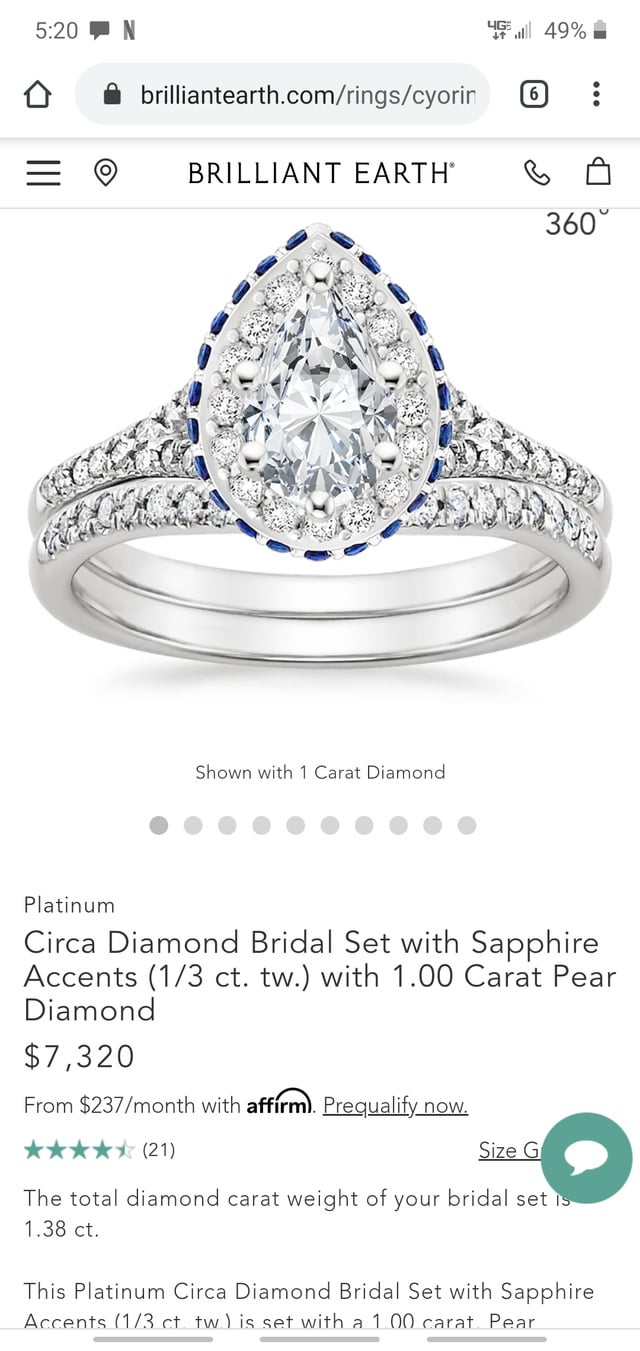Find a store with location pin
Viewport: 640px width, 1351px height.
[105, 173]
